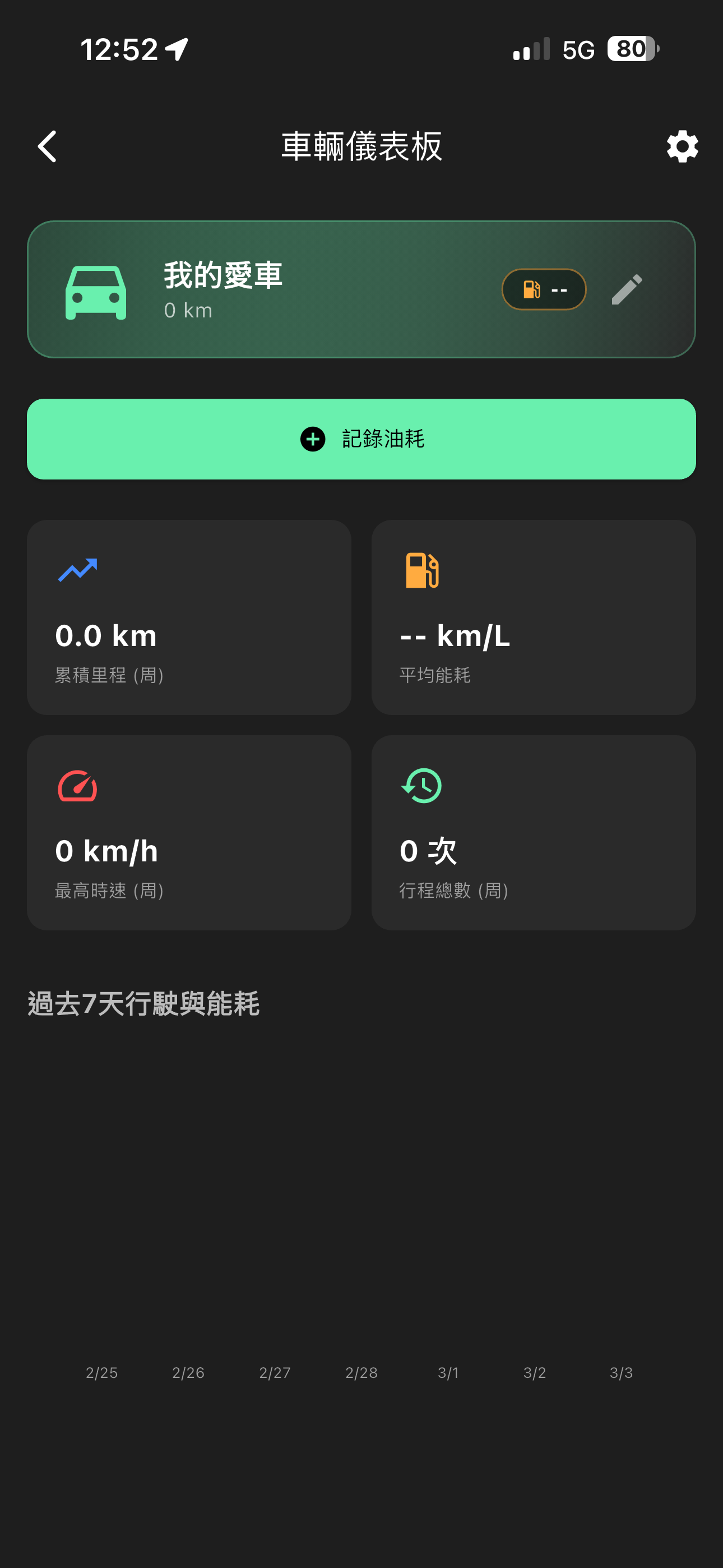Tap the fuel gauge pill showing --
Viewport: 723px width, 1568px height.
pyautogui.click(x=544, y=290)
